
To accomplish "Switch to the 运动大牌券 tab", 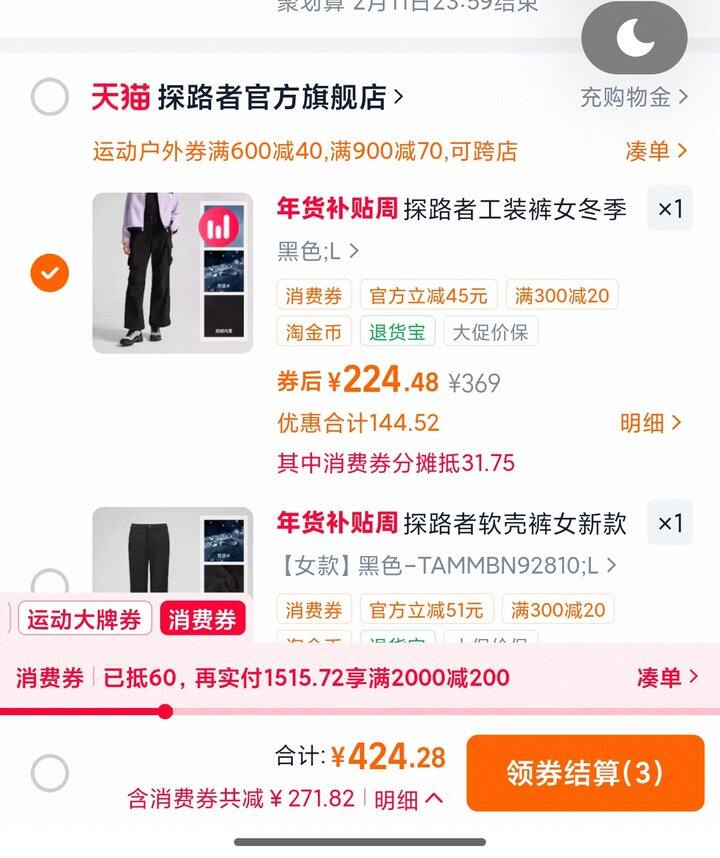I will (84, 620).
